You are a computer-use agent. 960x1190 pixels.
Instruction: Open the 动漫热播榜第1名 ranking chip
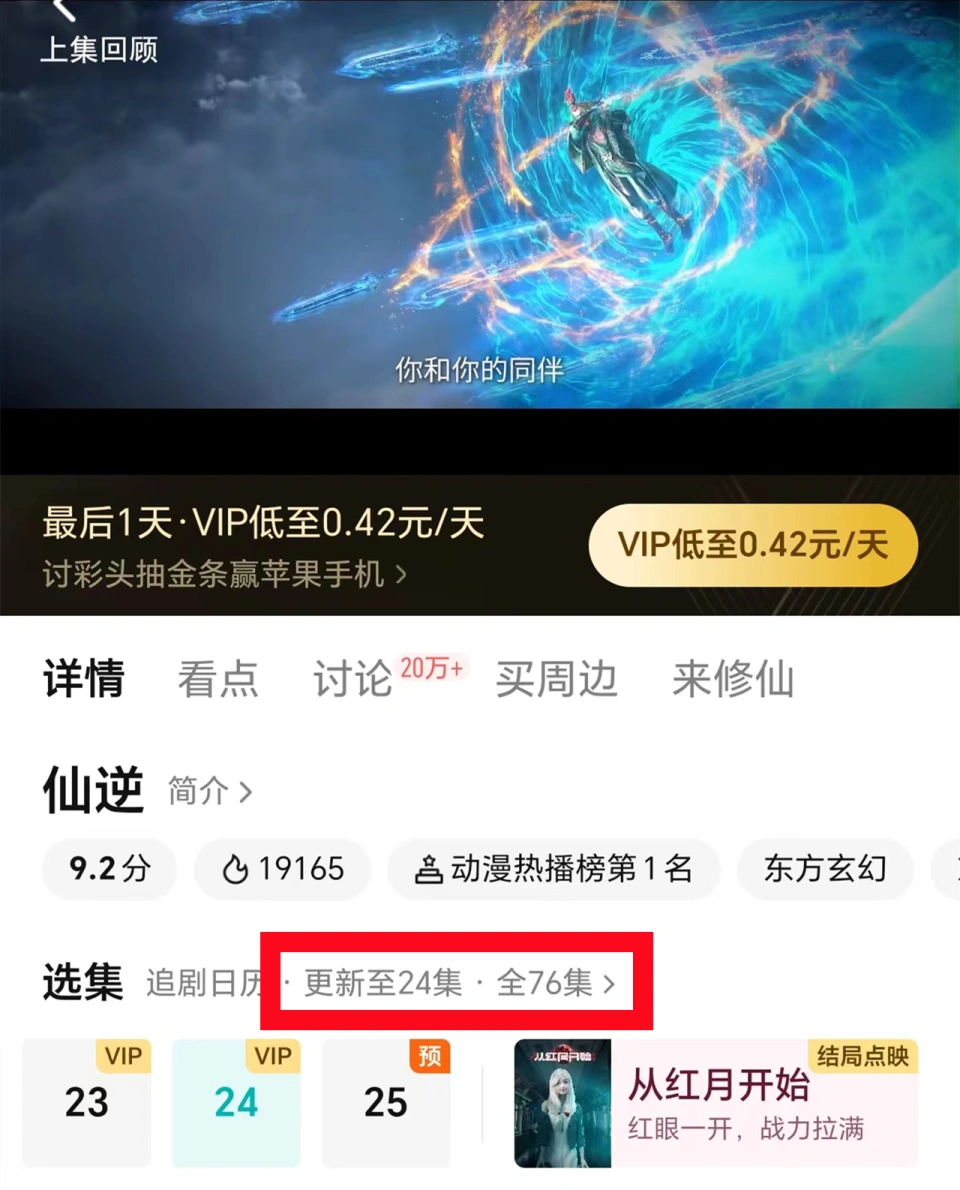553,869
